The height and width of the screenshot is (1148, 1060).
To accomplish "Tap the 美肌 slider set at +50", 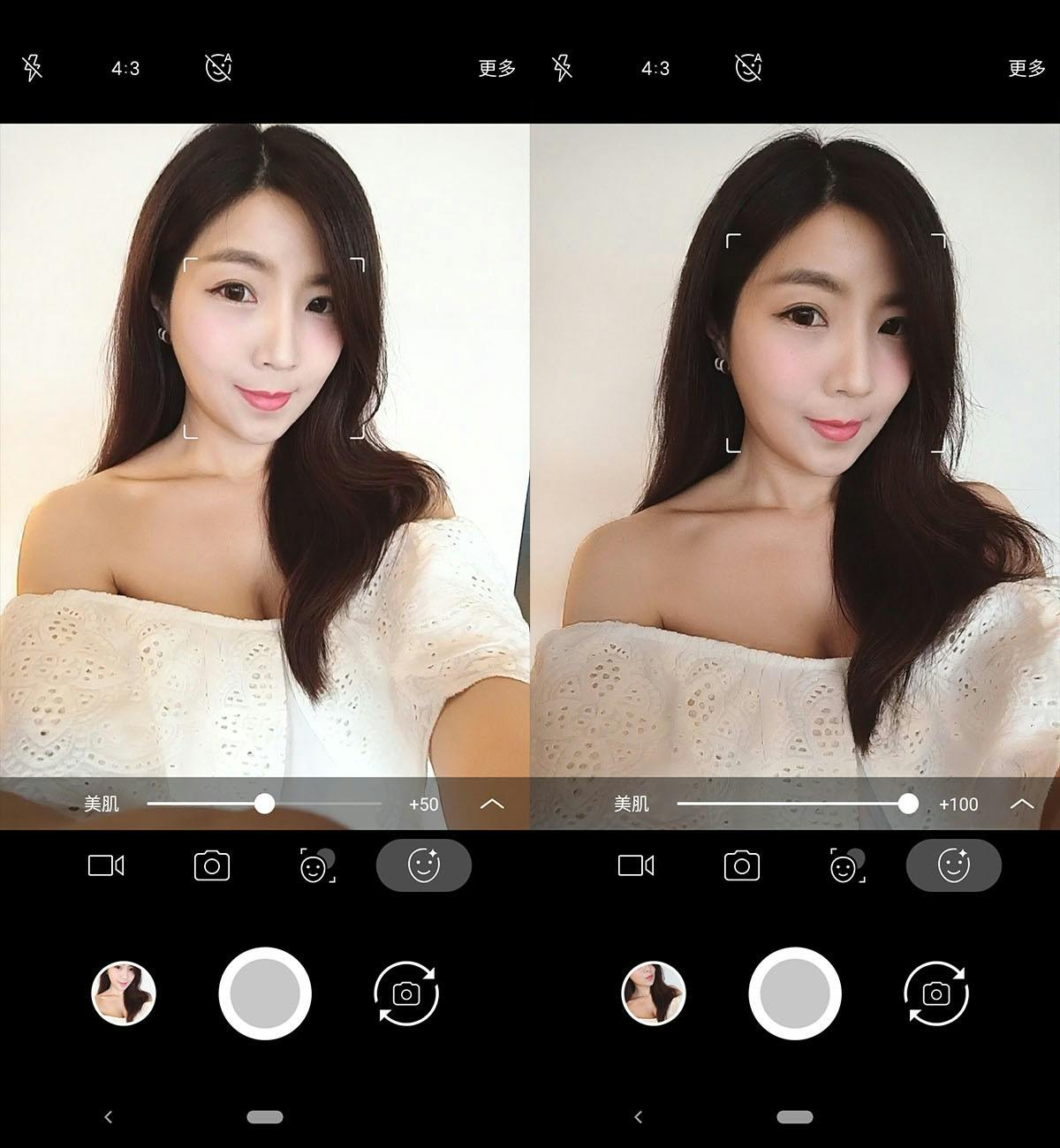I will (264, 804).
